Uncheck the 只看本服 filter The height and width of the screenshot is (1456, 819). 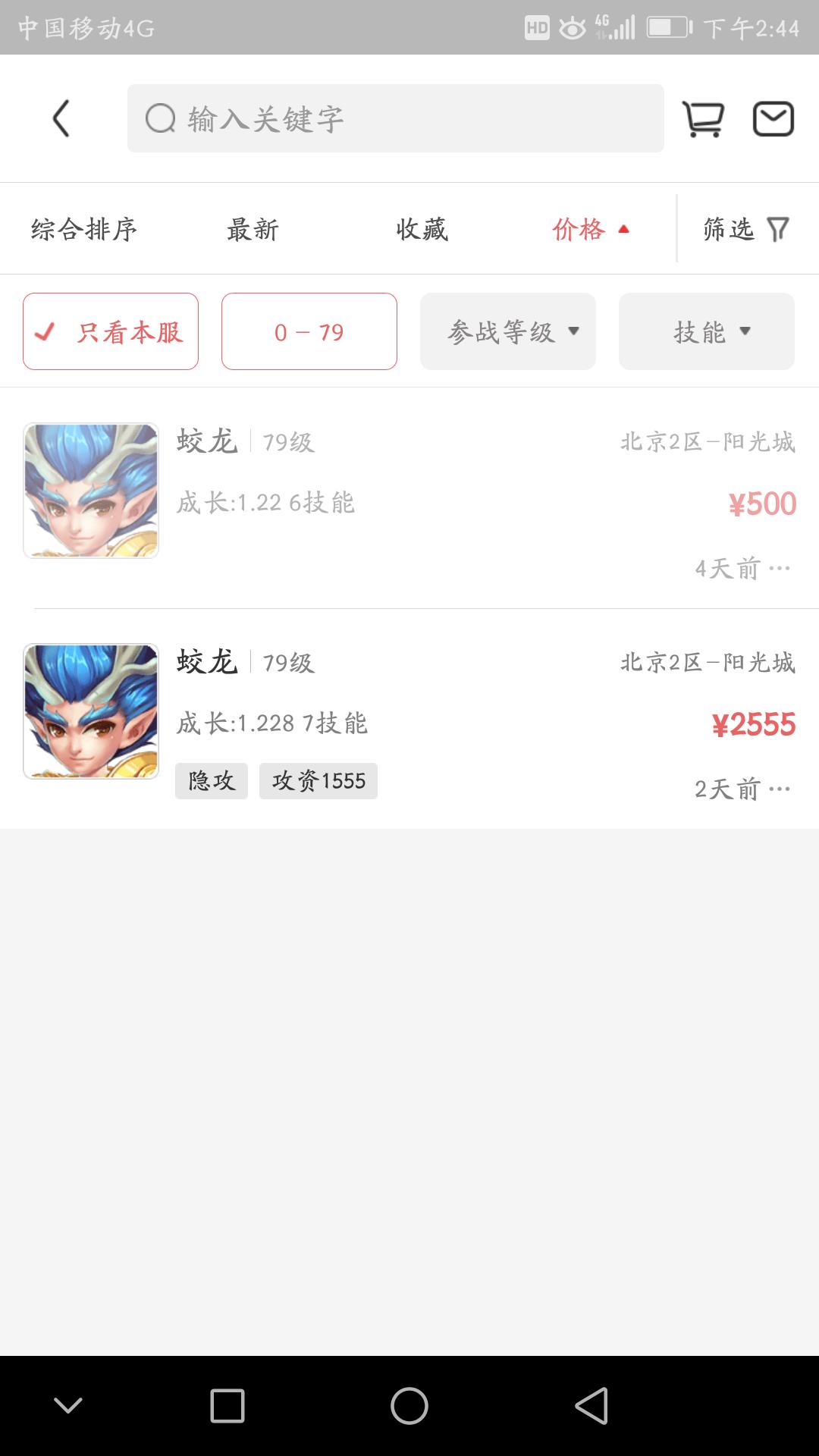coord(111,331)
